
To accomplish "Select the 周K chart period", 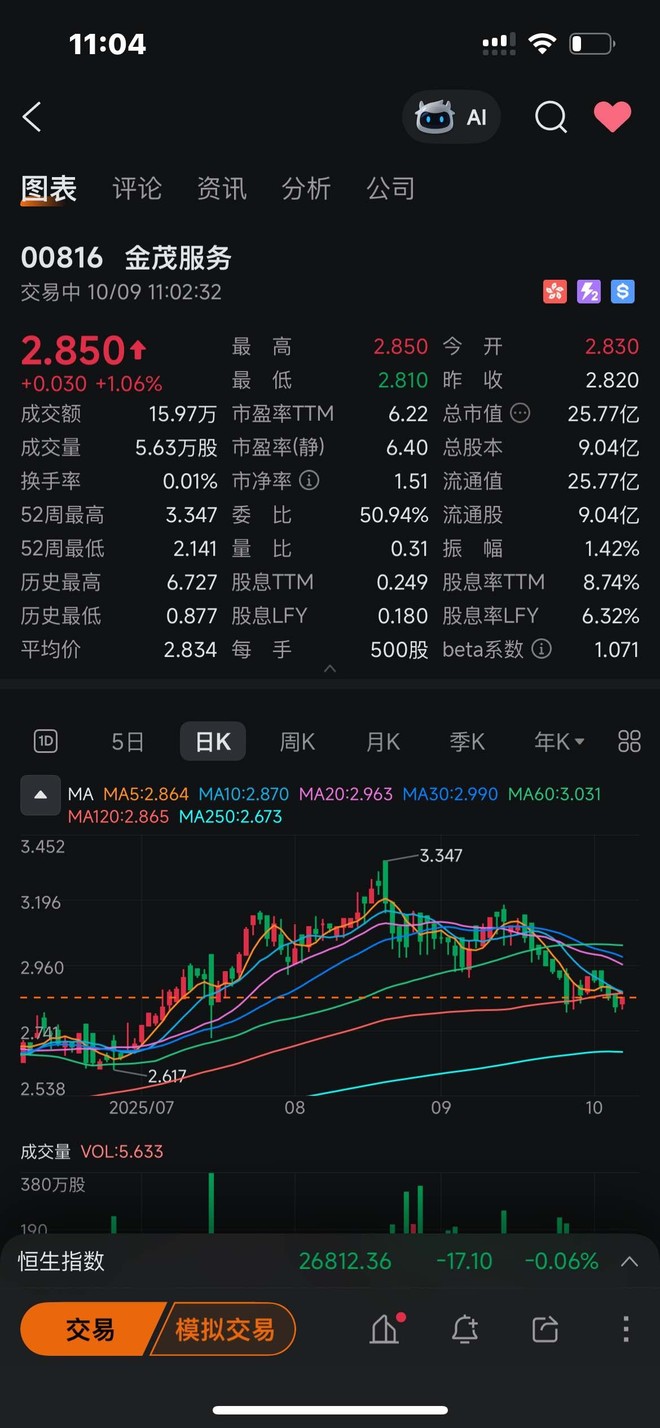I will (x=297, y=741).
